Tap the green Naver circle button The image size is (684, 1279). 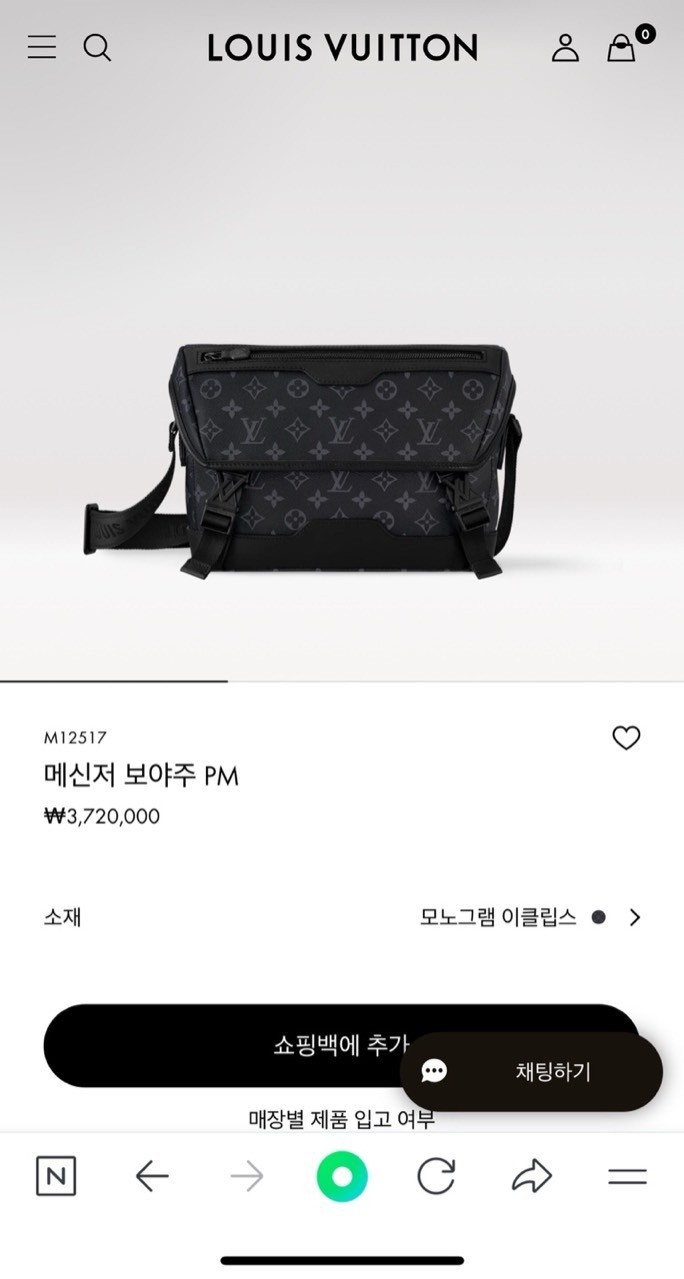click(x=342, y=1177)
